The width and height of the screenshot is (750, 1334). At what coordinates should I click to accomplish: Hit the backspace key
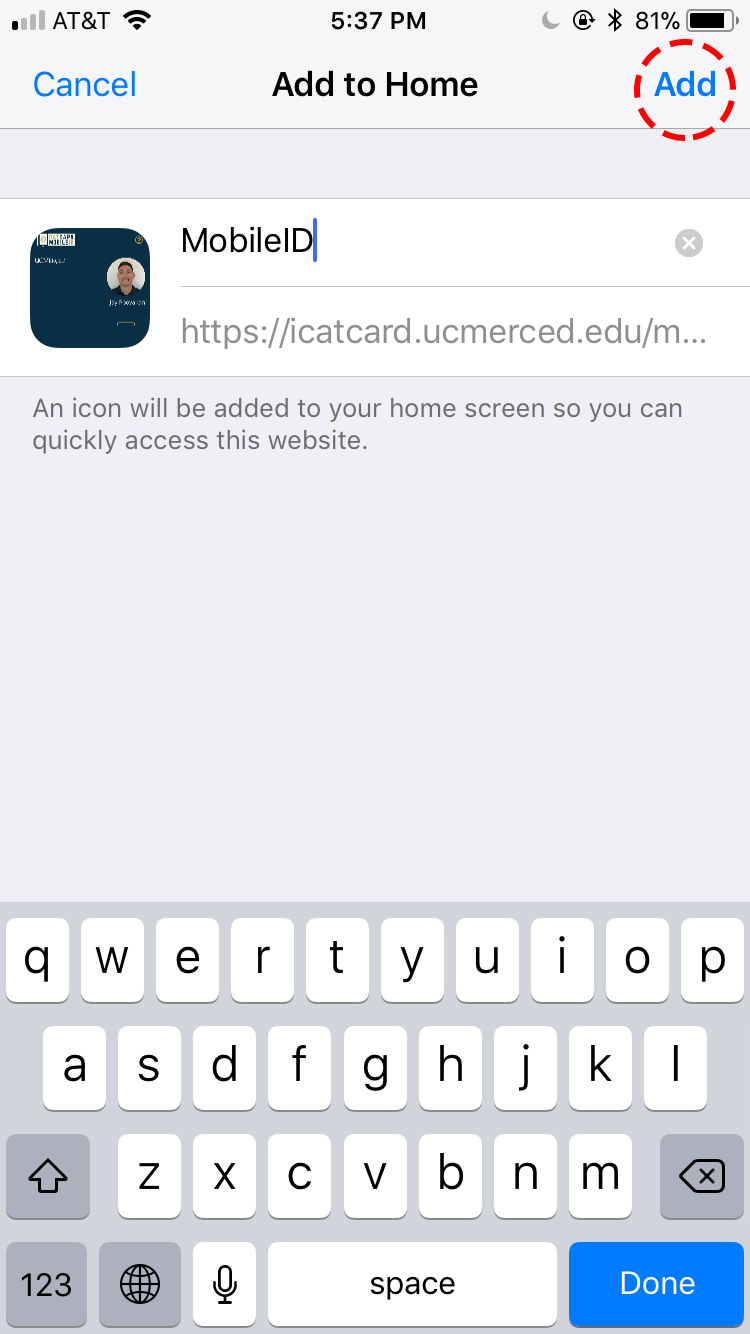pyautogui.click(x=701, y=1175)
